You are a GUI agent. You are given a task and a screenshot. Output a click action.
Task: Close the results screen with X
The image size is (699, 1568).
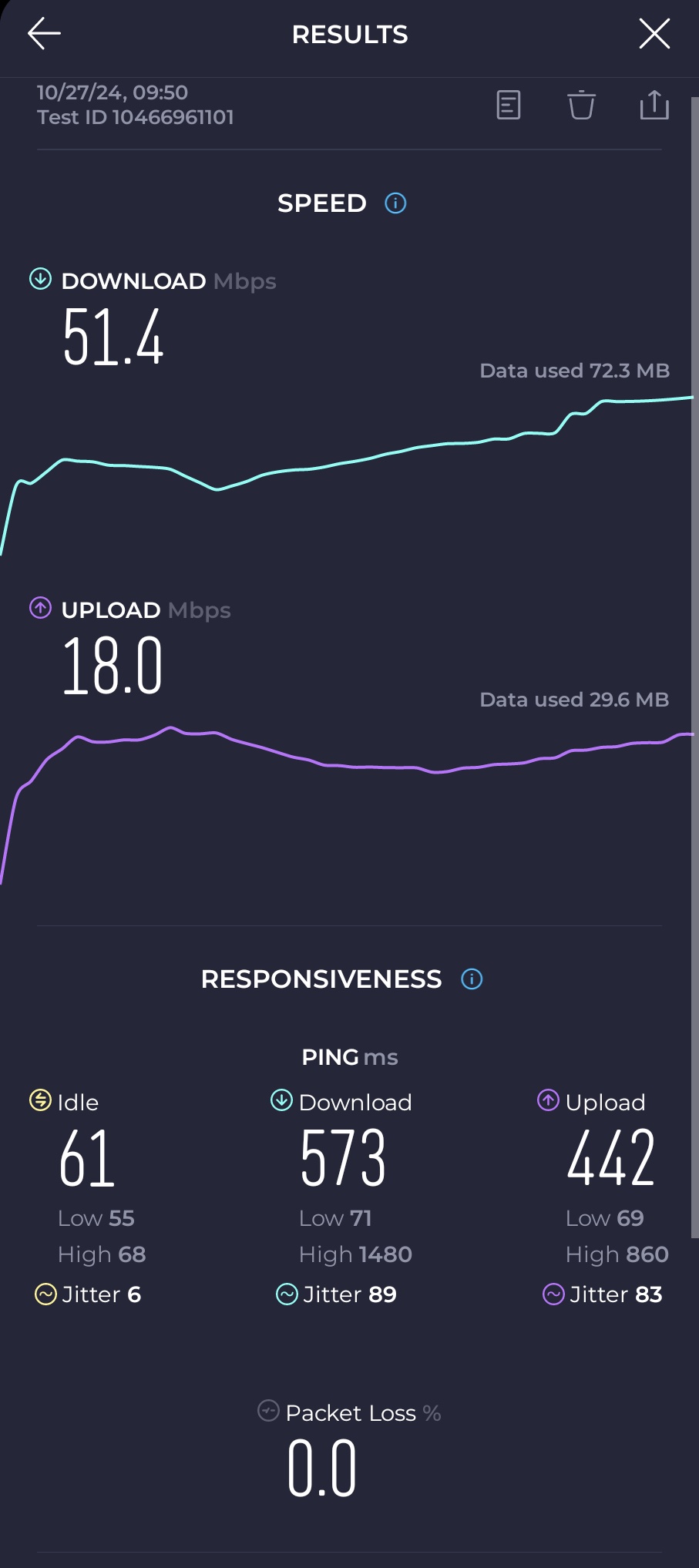click(x=654, y=34)
